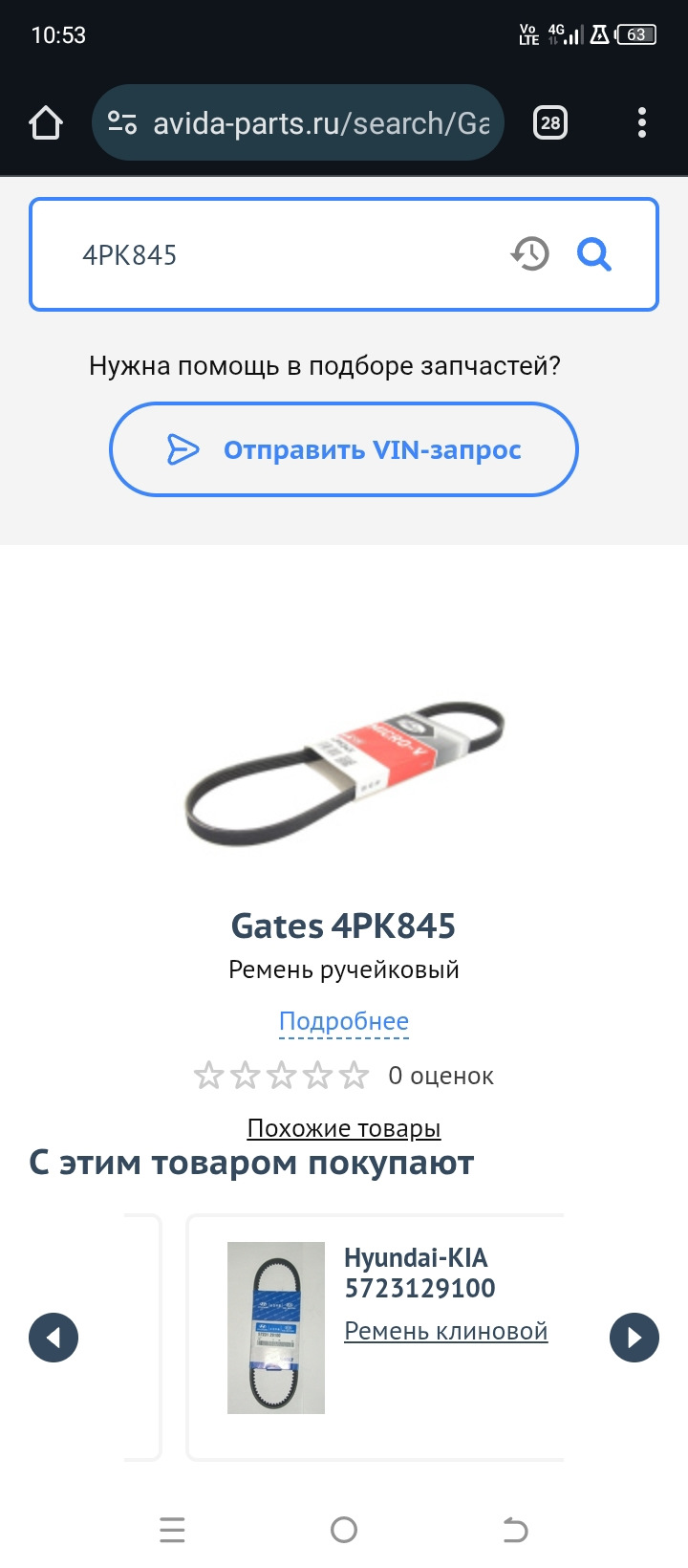
Task: Rate the product five stars
Action: click(354, 1076)
